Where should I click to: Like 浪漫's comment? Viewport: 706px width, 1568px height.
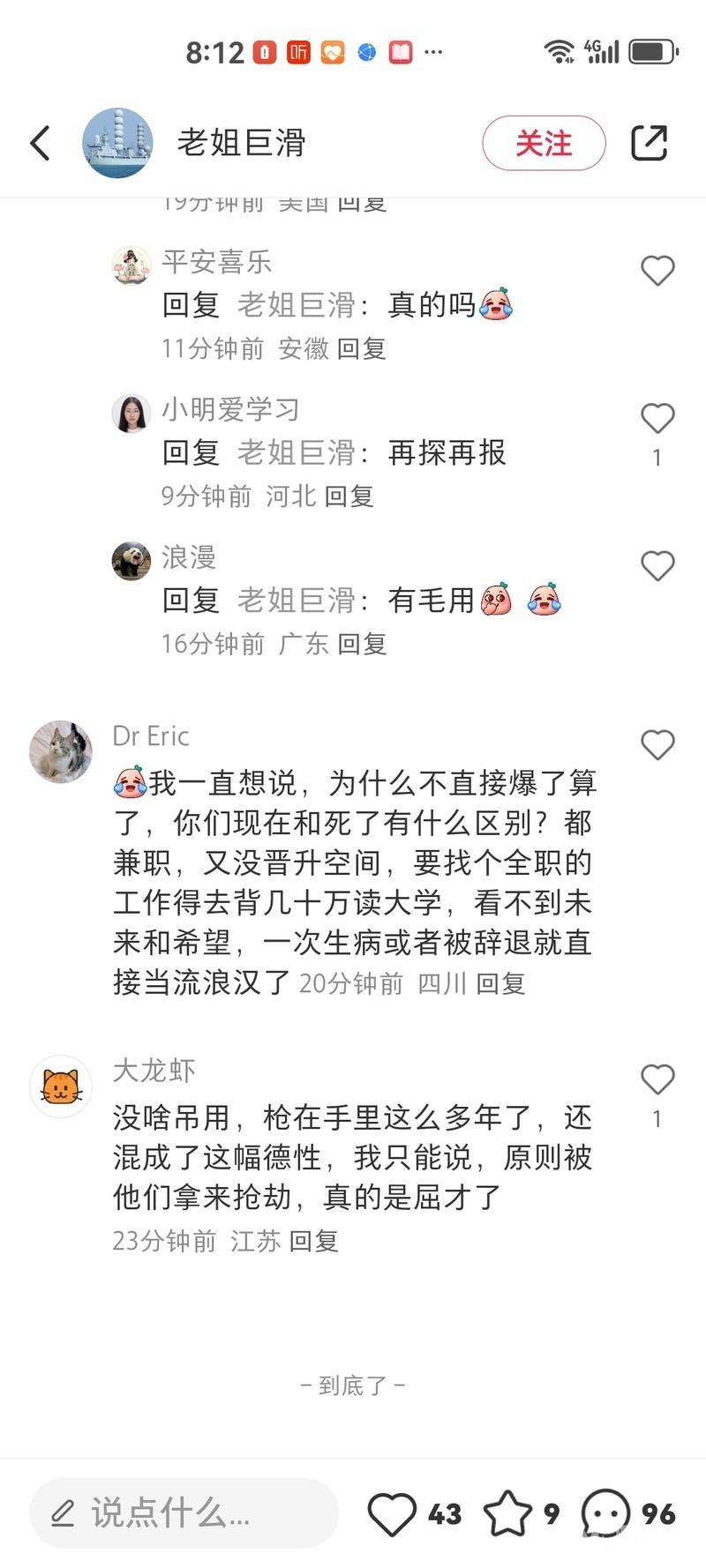tap(657, 565)
